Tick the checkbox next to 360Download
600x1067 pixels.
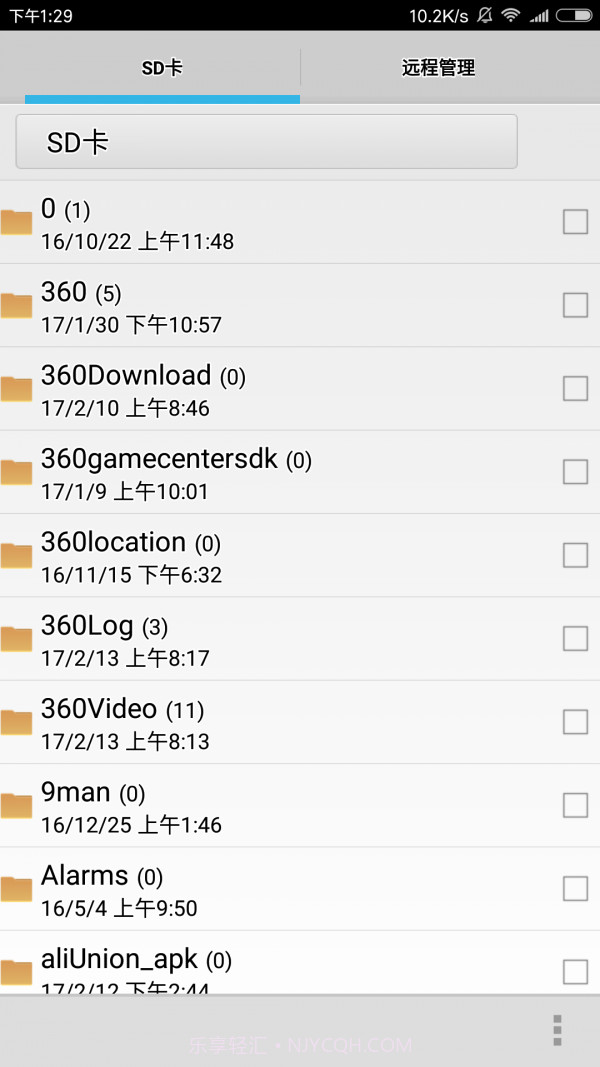(x=575, y=389)
